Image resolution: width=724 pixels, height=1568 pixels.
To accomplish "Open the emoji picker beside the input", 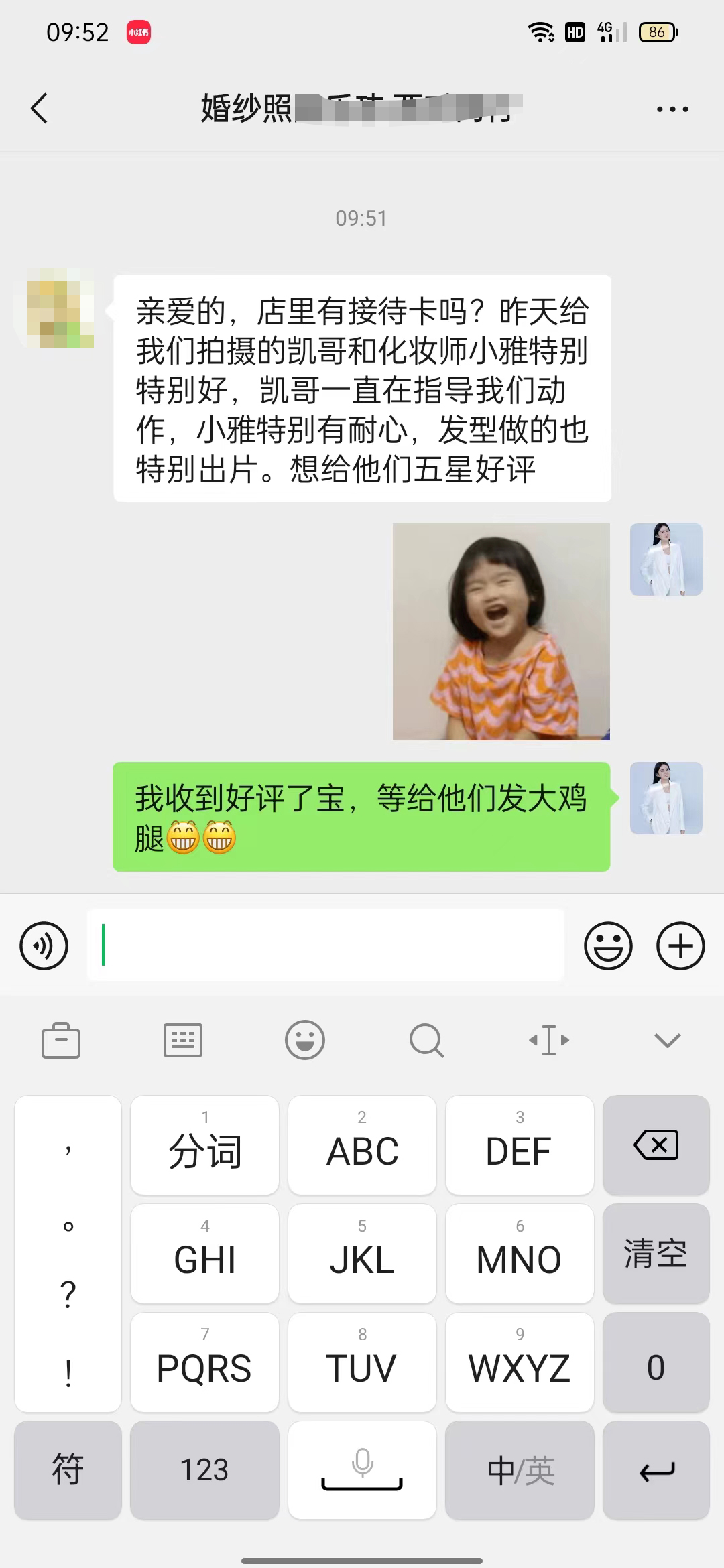I will (x=608, y=945).
